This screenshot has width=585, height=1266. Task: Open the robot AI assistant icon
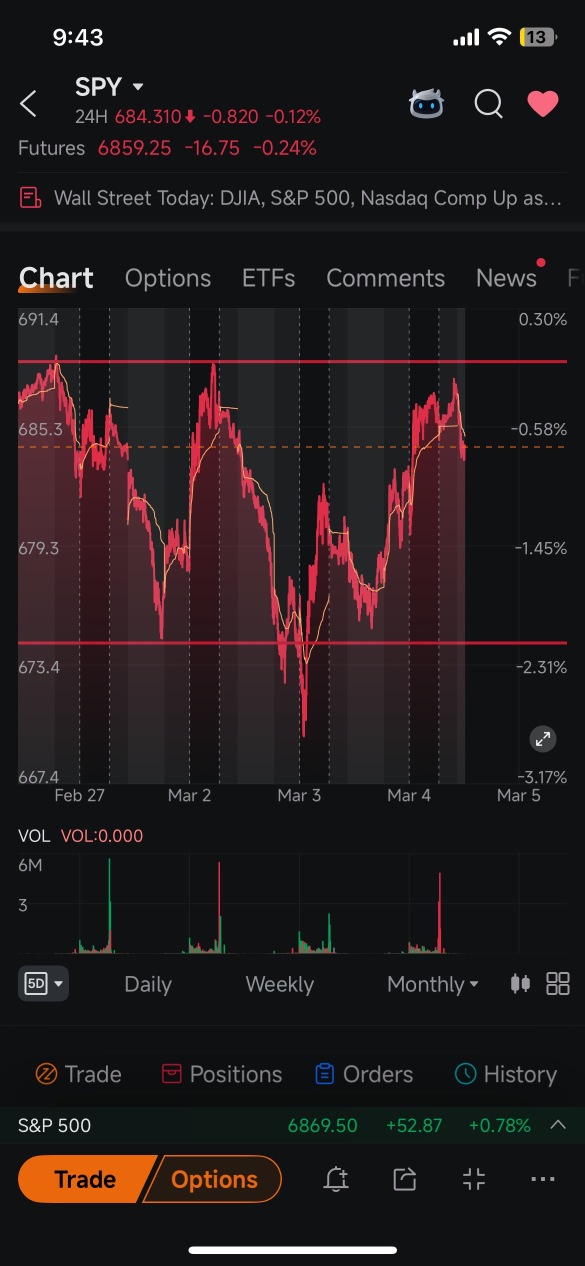click(x=427, y=103)
